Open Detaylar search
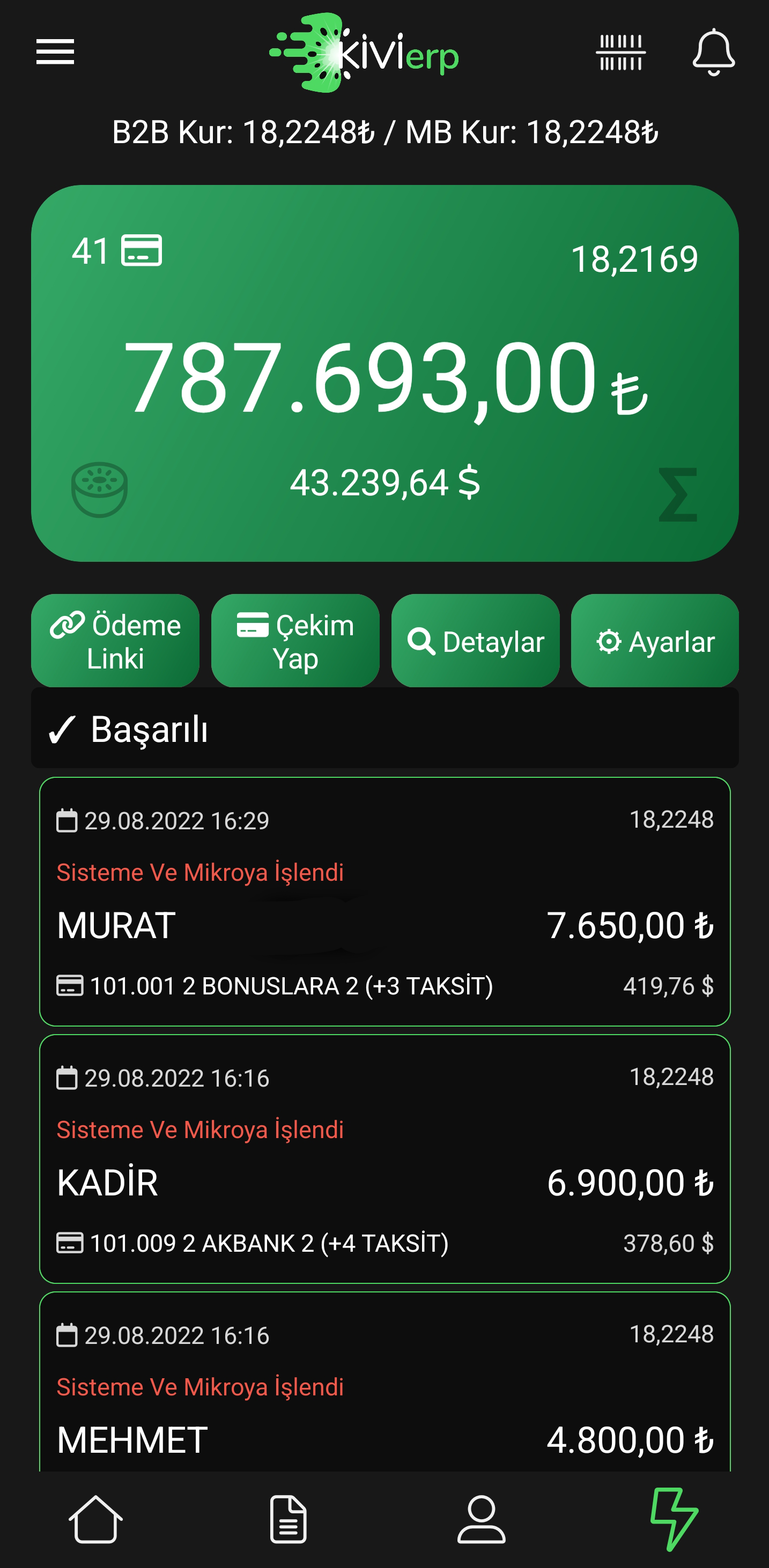 tap(475, 641)
